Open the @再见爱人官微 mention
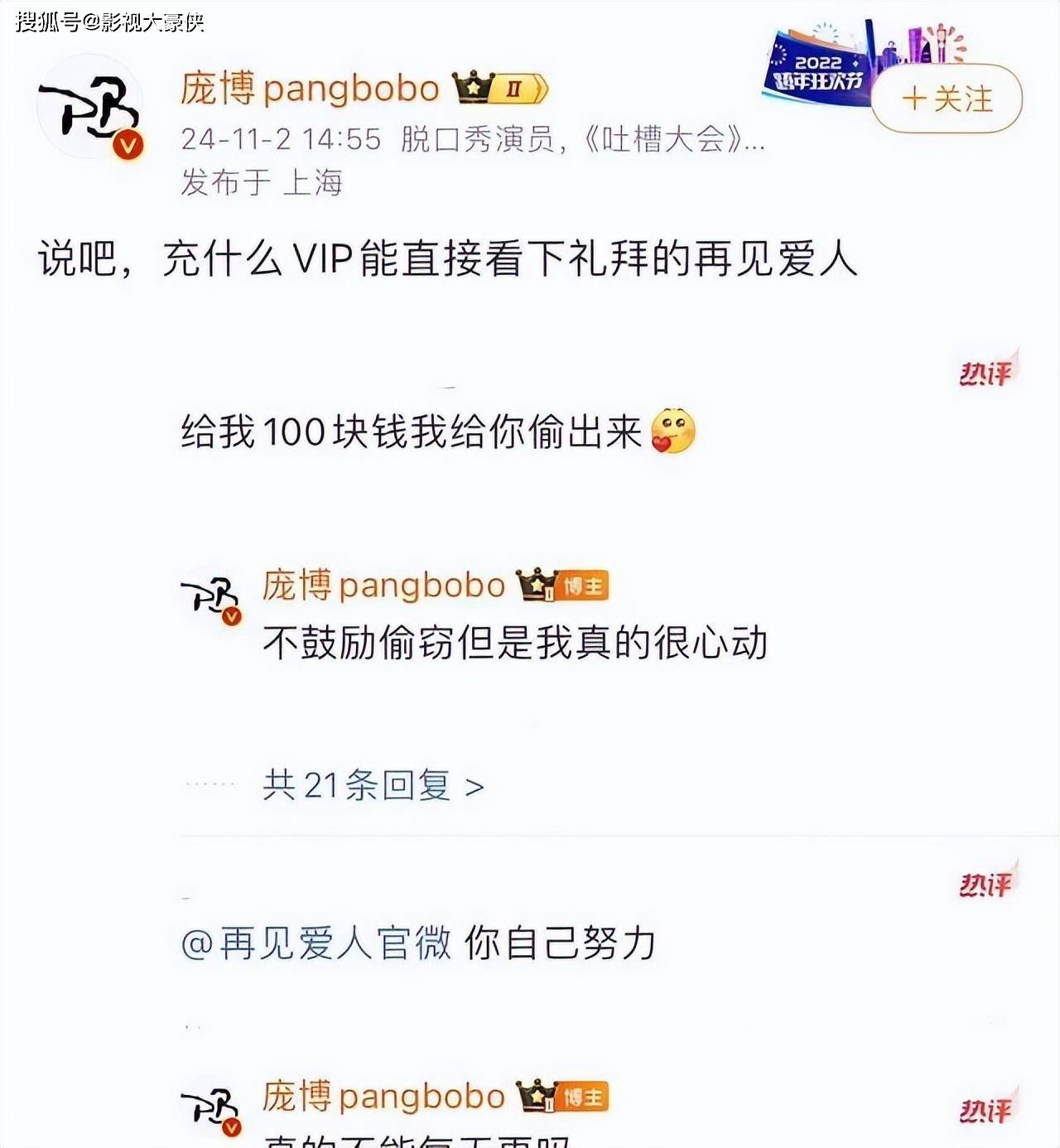 (316, 943)
